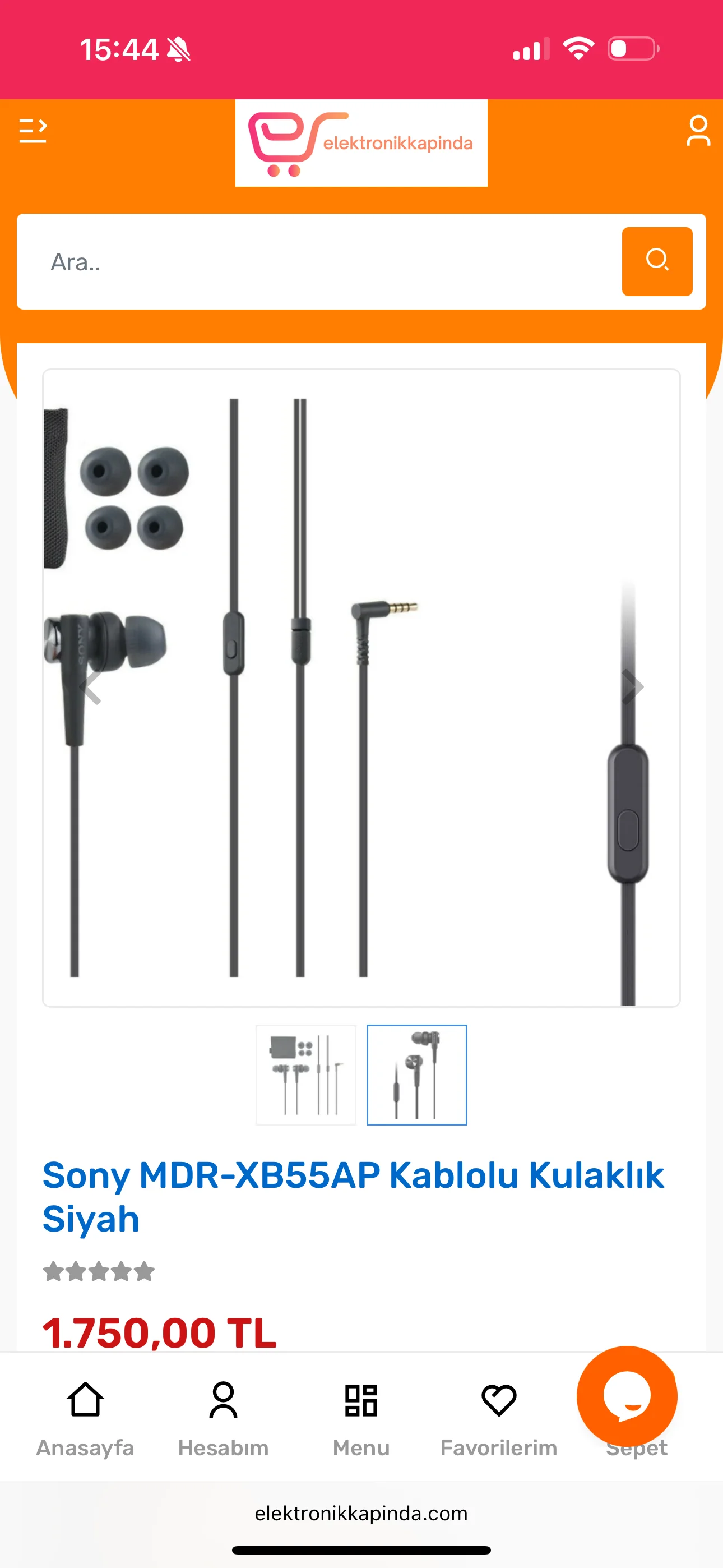The image size is (723, 1568).
Task: Go to the elektronikkapinda logo homepage
Action: 361,143
